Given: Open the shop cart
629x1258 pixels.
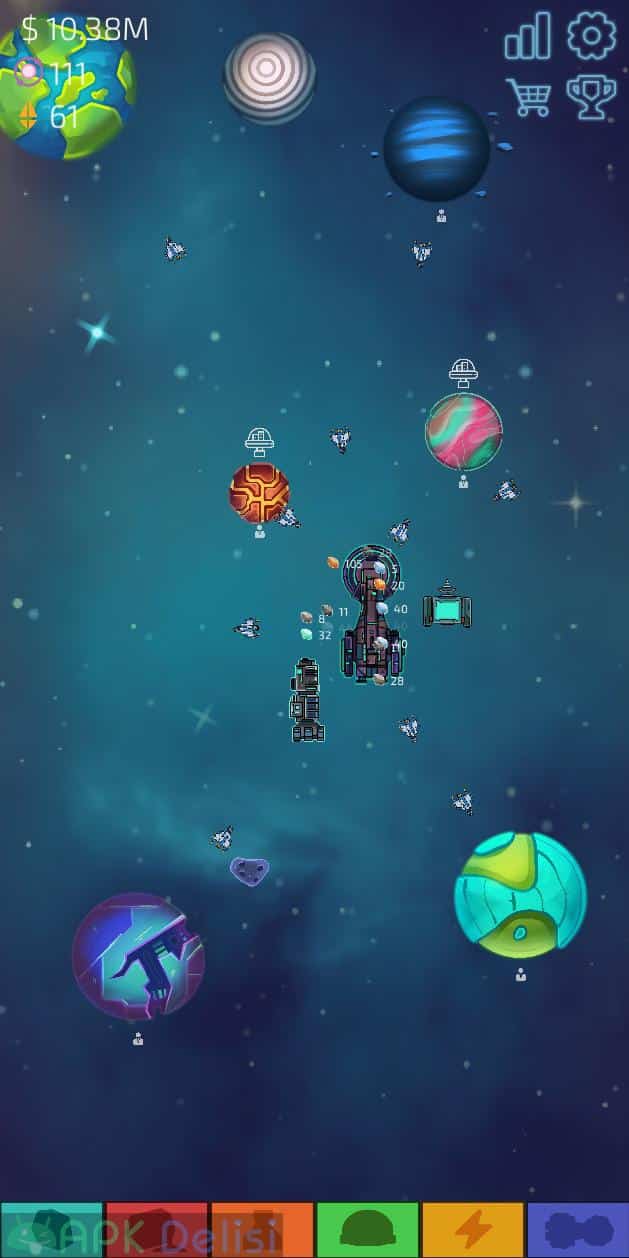Looking at the screenshot, I should pos(528,97).
